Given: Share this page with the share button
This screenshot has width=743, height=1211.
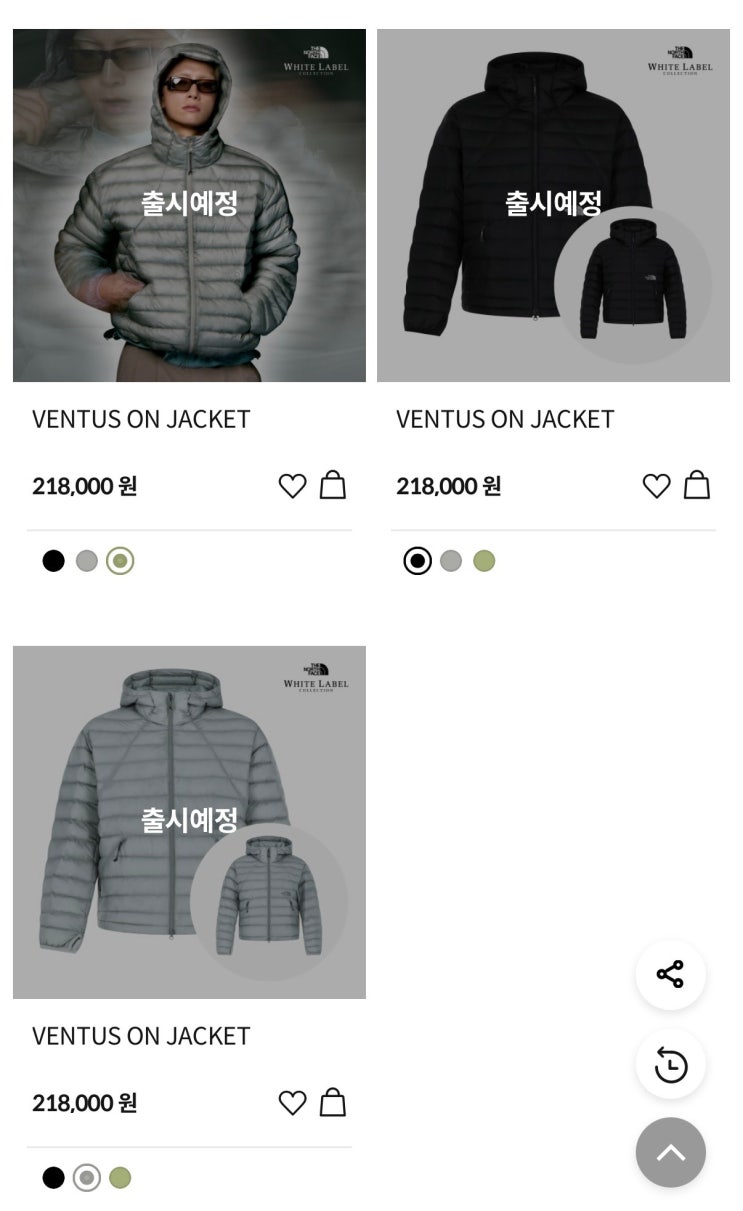Looking at the screenshot, I should click(670, 974).
